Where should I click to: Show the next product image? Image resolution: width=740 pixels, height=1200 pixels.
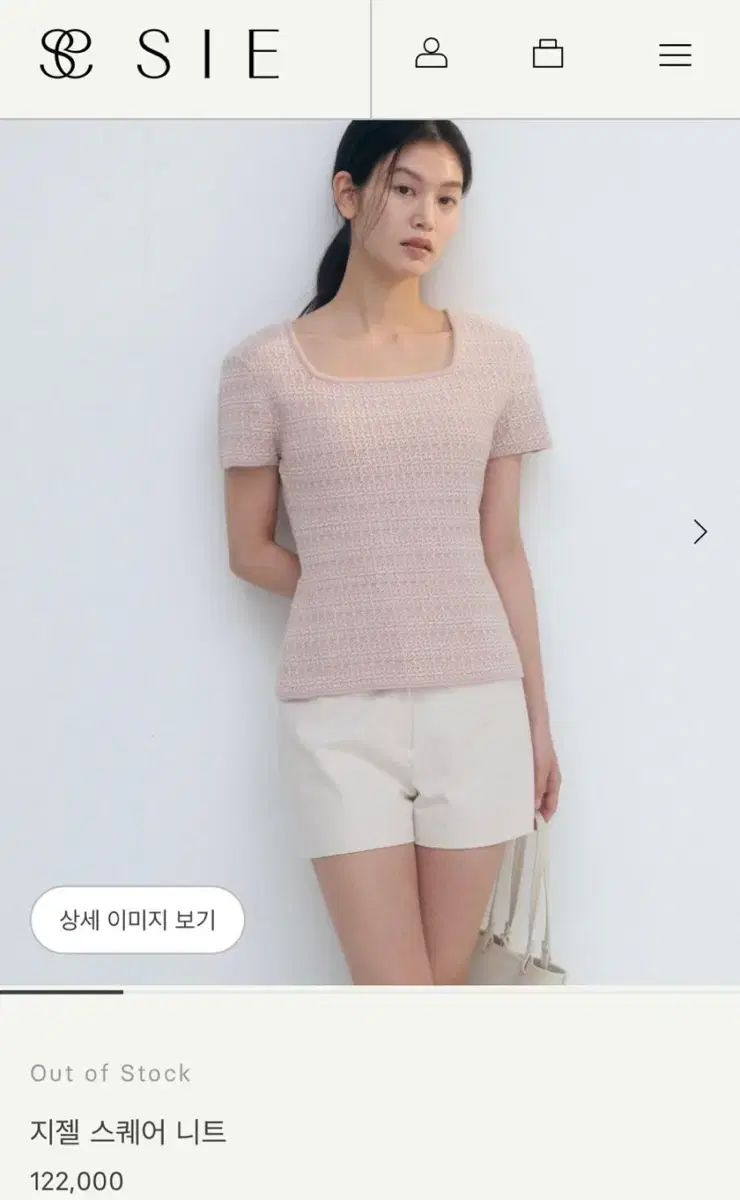click(x=700, y=532)
